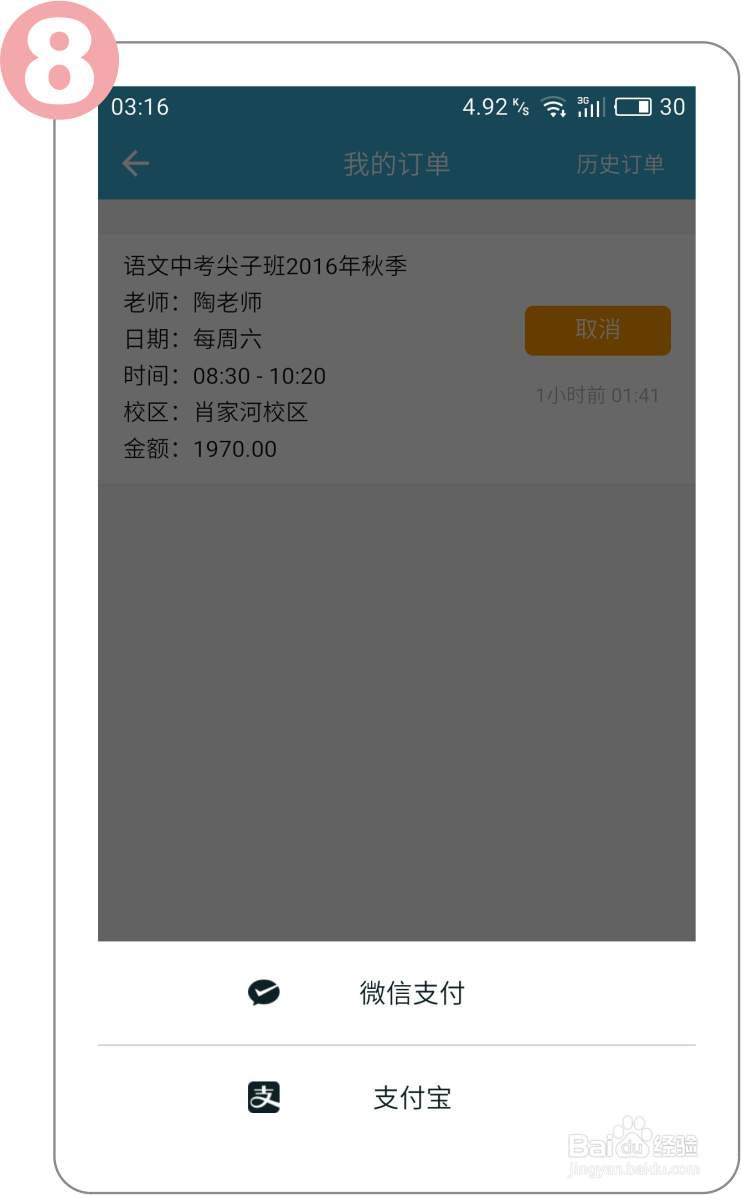The width and height of the screenshot is (741, 1195).
Task: Select 微信支付 payment option
Action: [x=412, y=993]
